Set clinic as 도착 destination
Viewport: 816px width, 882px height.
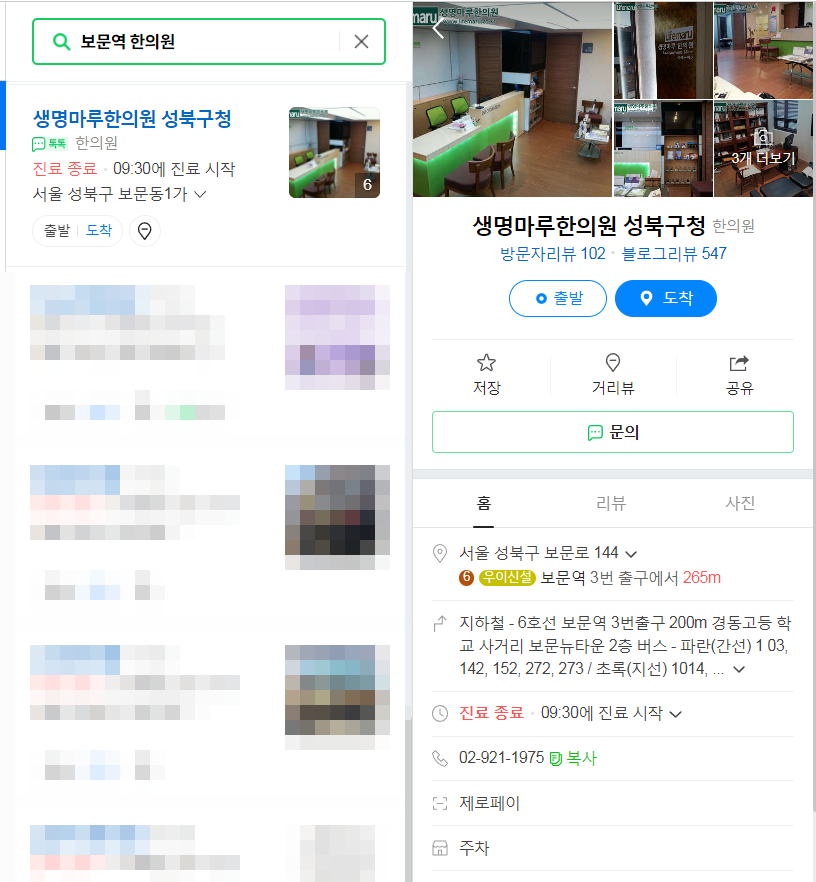click(665, 298)
